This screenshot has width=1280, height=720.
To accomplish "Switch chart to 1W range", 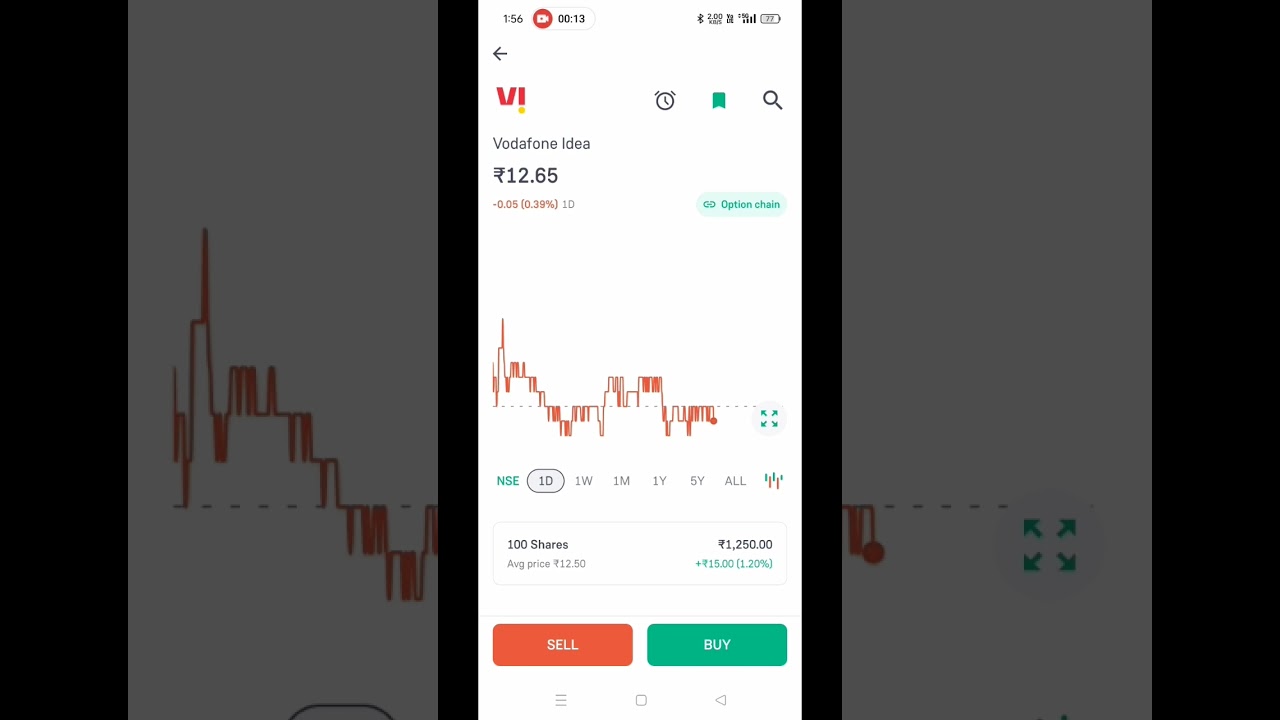I will [584, 481].
